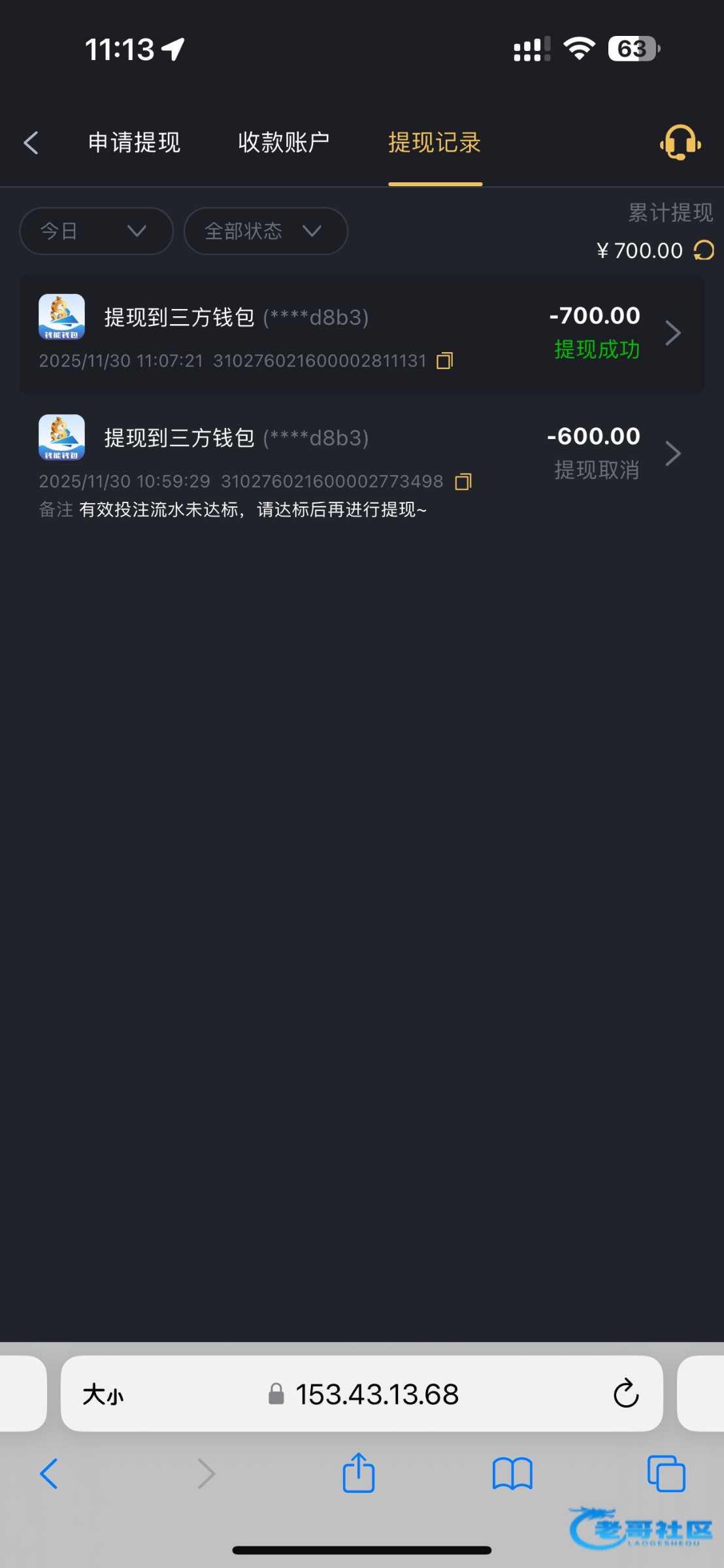Open the -600.00 提现取消 withdrawal record
This screenshot has height=1568, width=724.
pyautogui.click(x=362, y=465)
